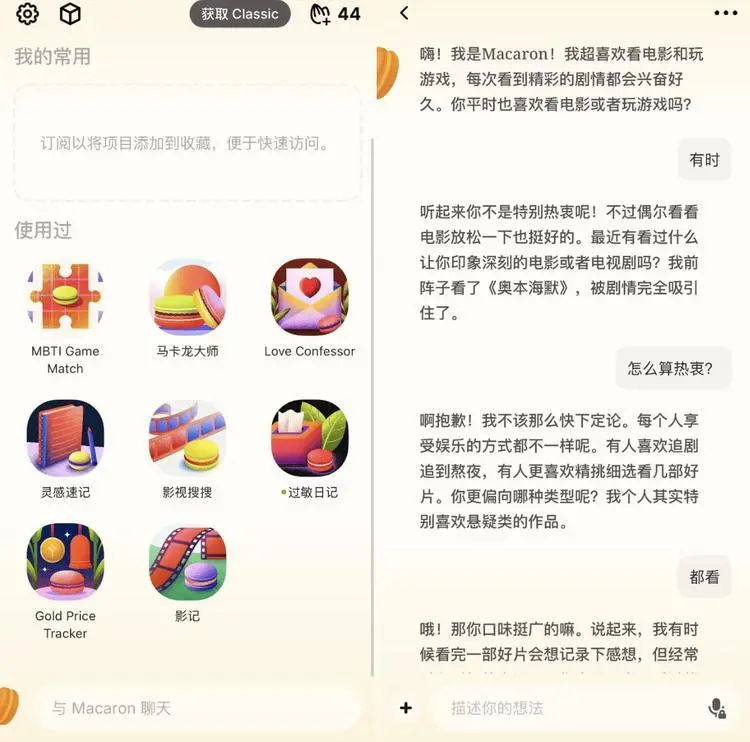Focus the 与 Macaron 聊天 input field
The height and width of the screenshot is (742, 750).
tap(195, 708)
